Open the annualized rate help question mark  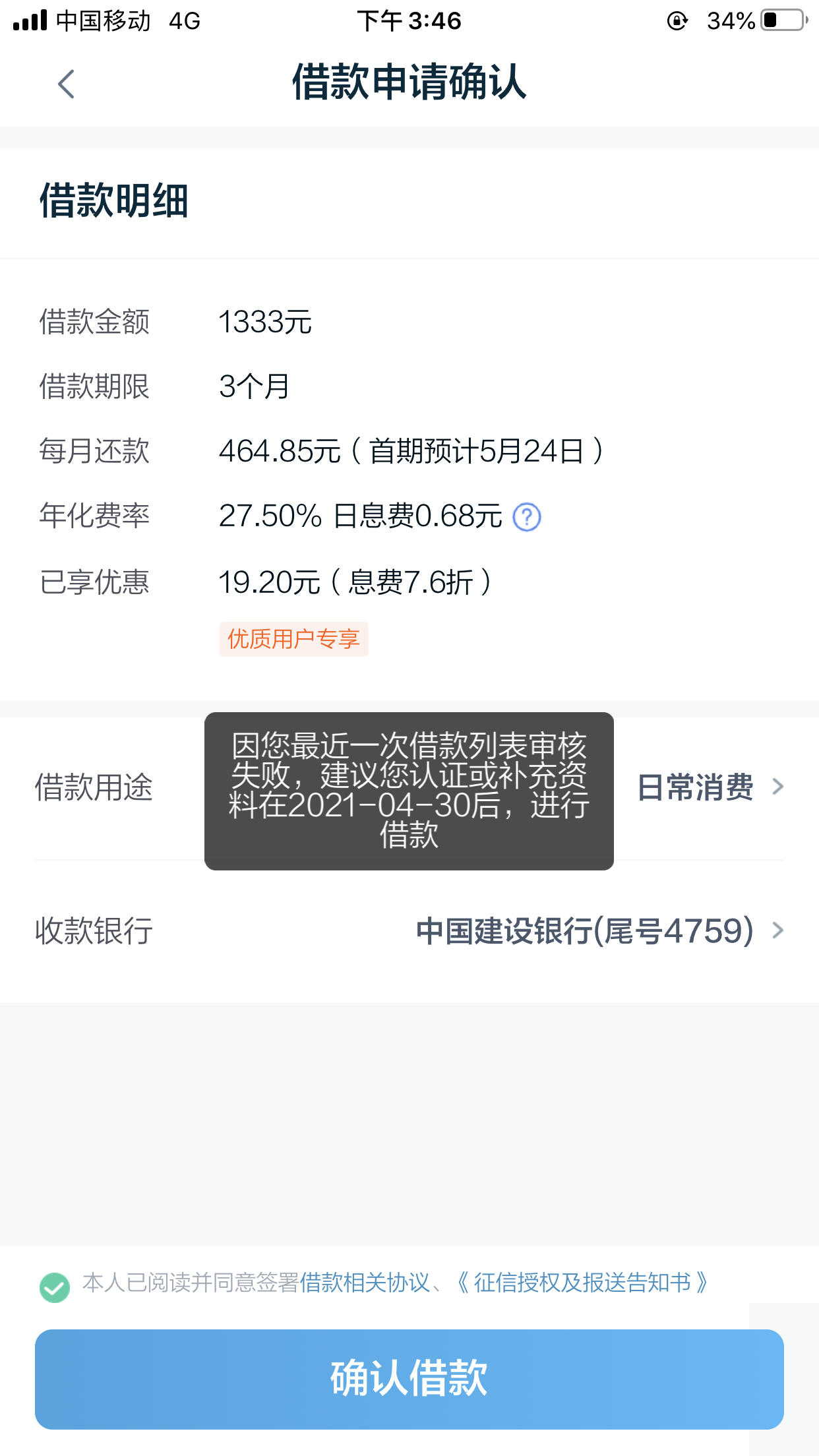(527, 518)
